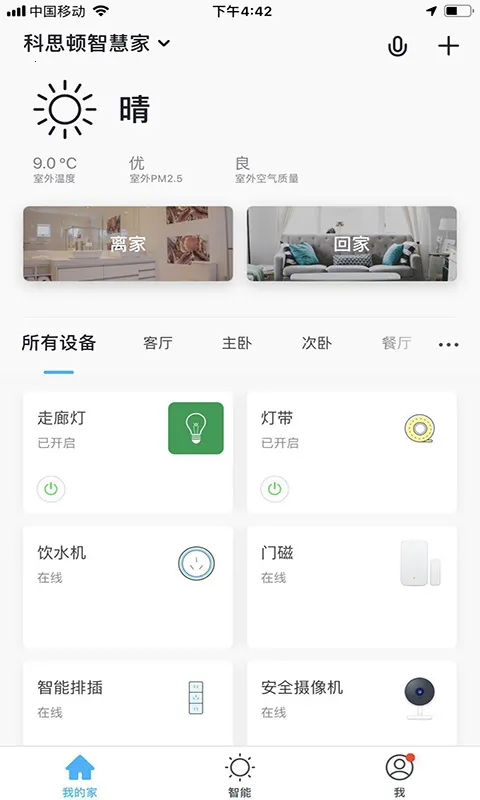
Task: Select the 我的家 bottom tab
Action: [80, 776]
